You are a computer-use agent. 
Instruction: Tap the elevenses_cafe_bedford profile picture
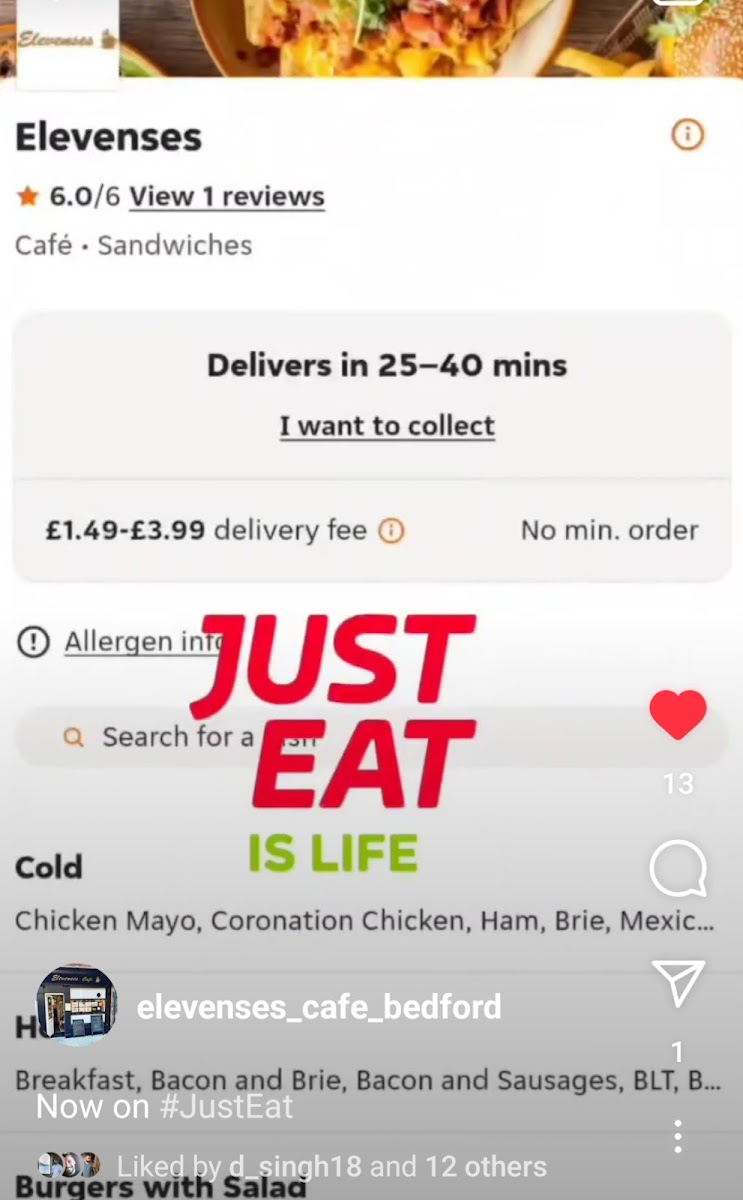77,1005
